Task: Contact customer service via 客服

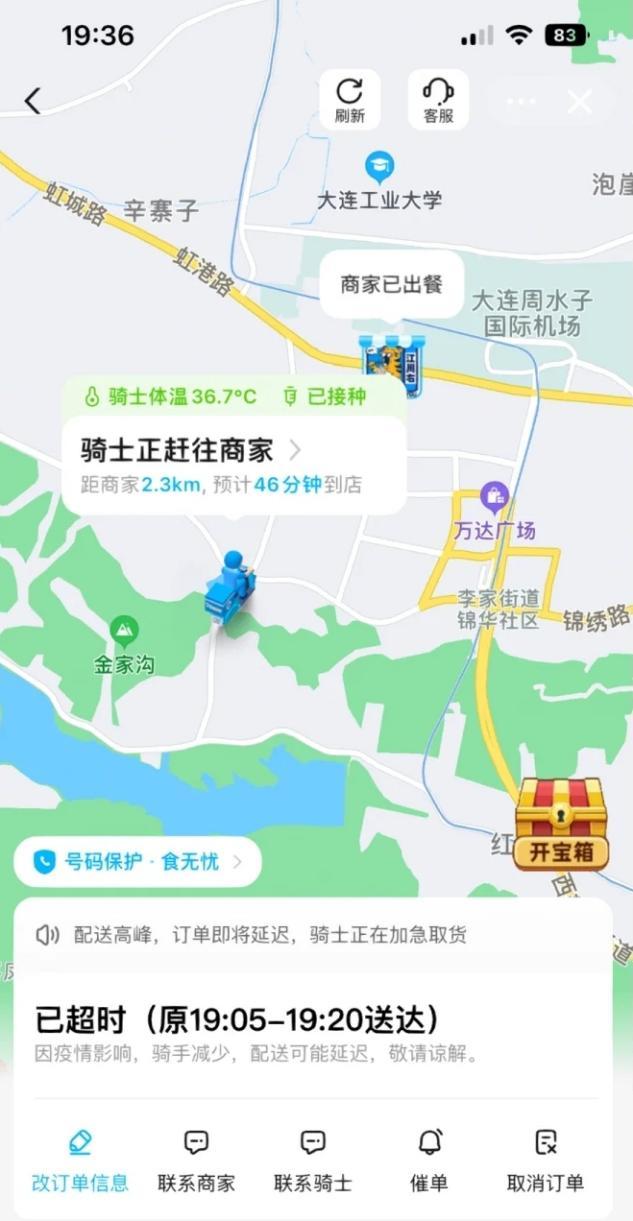Action: pyautogui.click(x=438, y=100)
